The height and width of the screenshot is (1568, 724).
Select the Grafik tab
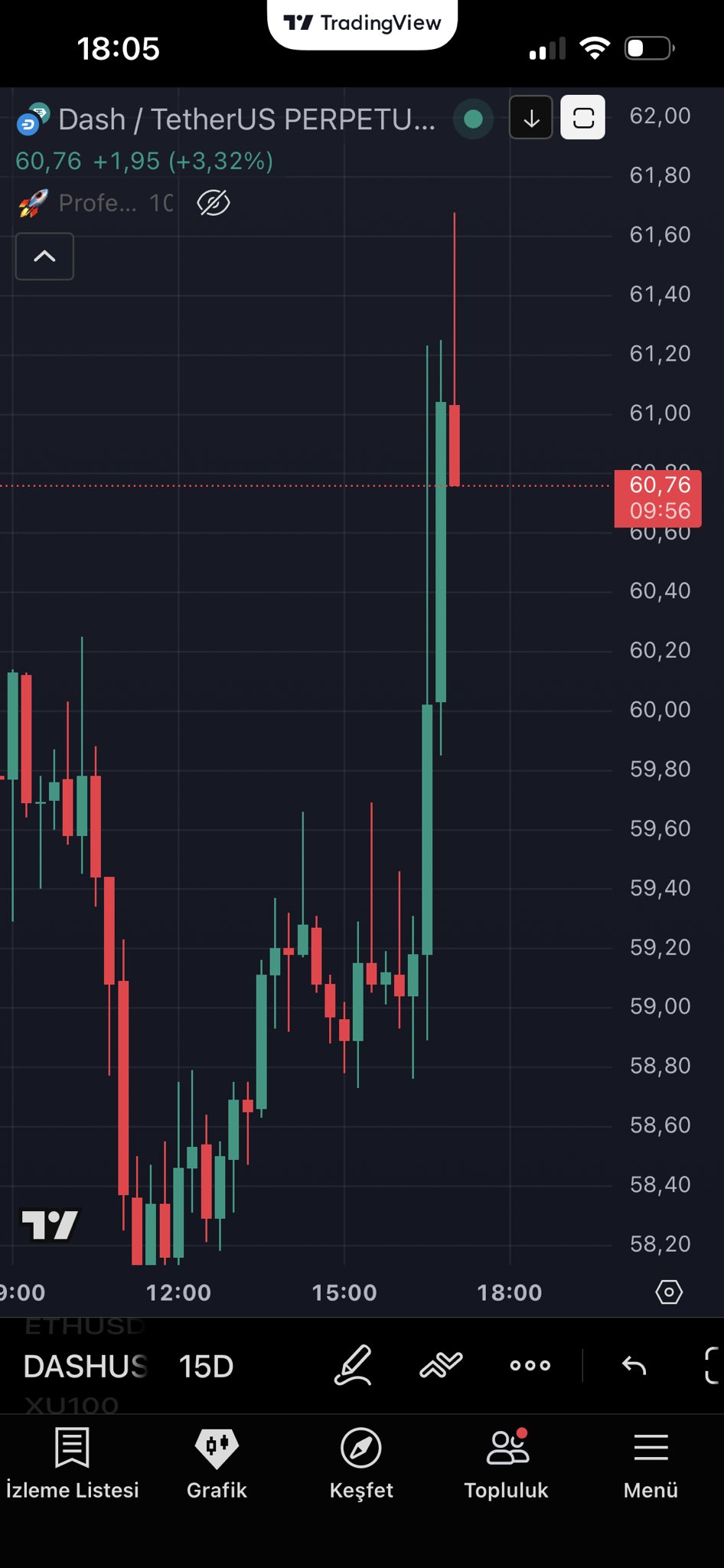pos(217,1462)
